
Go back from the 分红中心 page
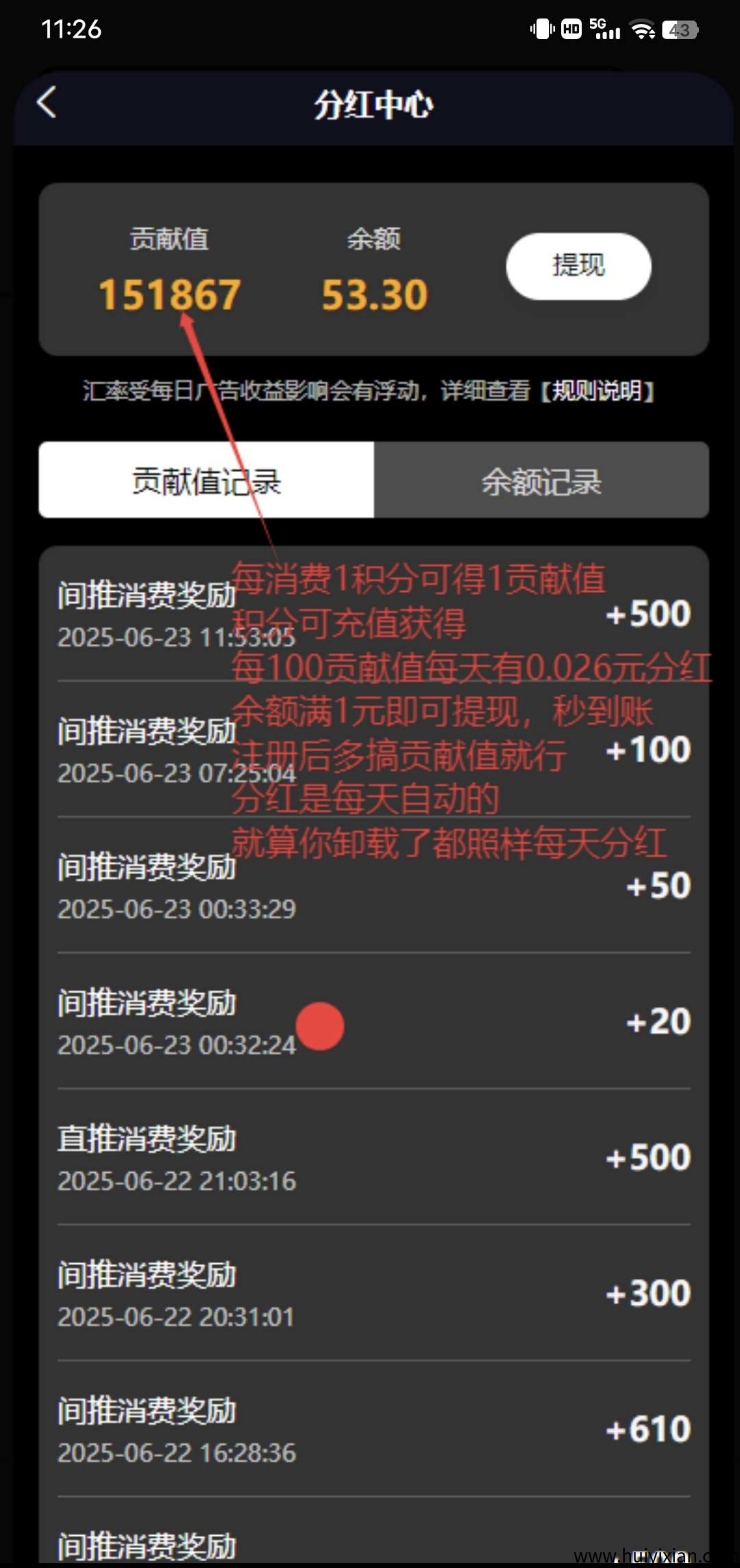[x=47, y=103]
